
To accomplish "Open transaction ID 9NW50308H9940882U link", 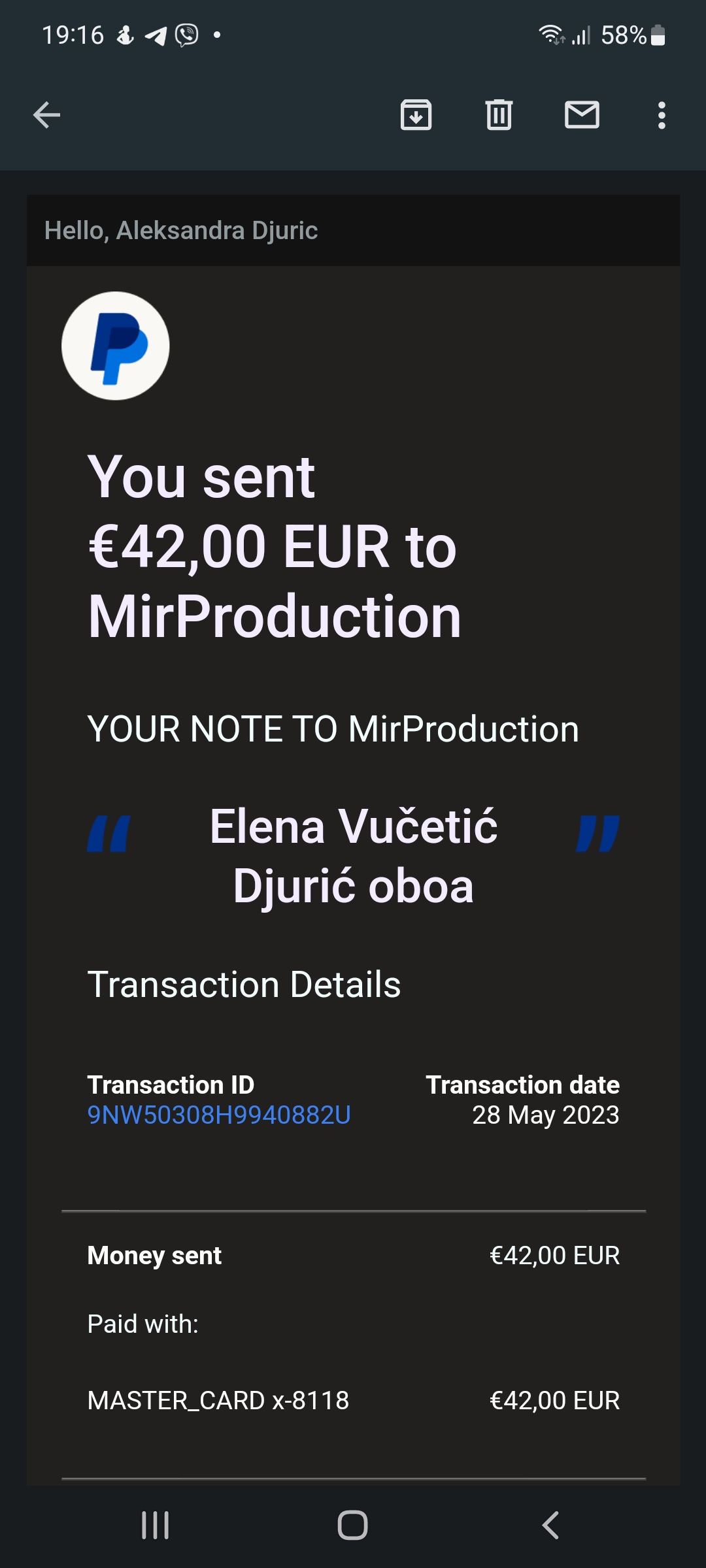I will pos(219,1115).
